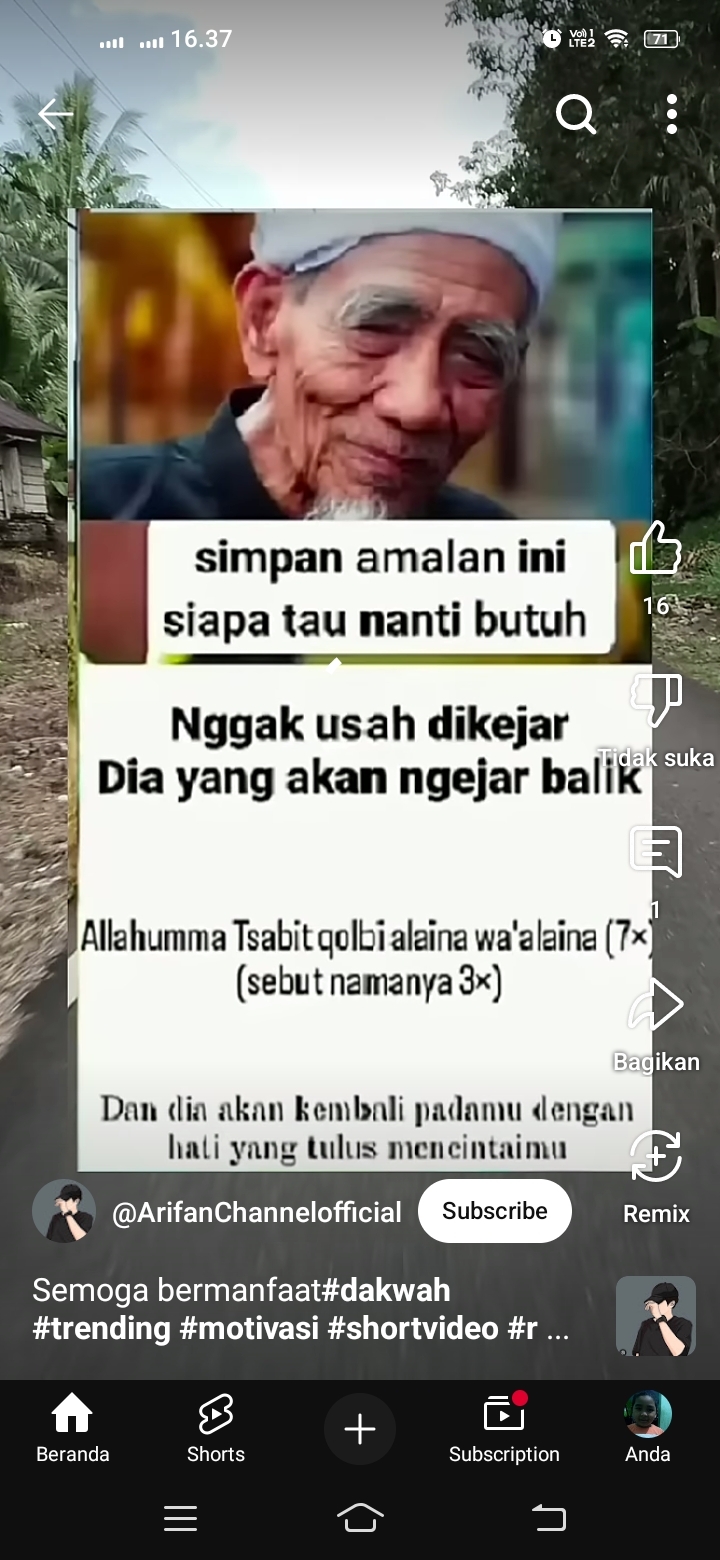The image size is (720, 1560).
Task: Open the @ArifanChannelofficial channel link
Action: coord(256,1212)
